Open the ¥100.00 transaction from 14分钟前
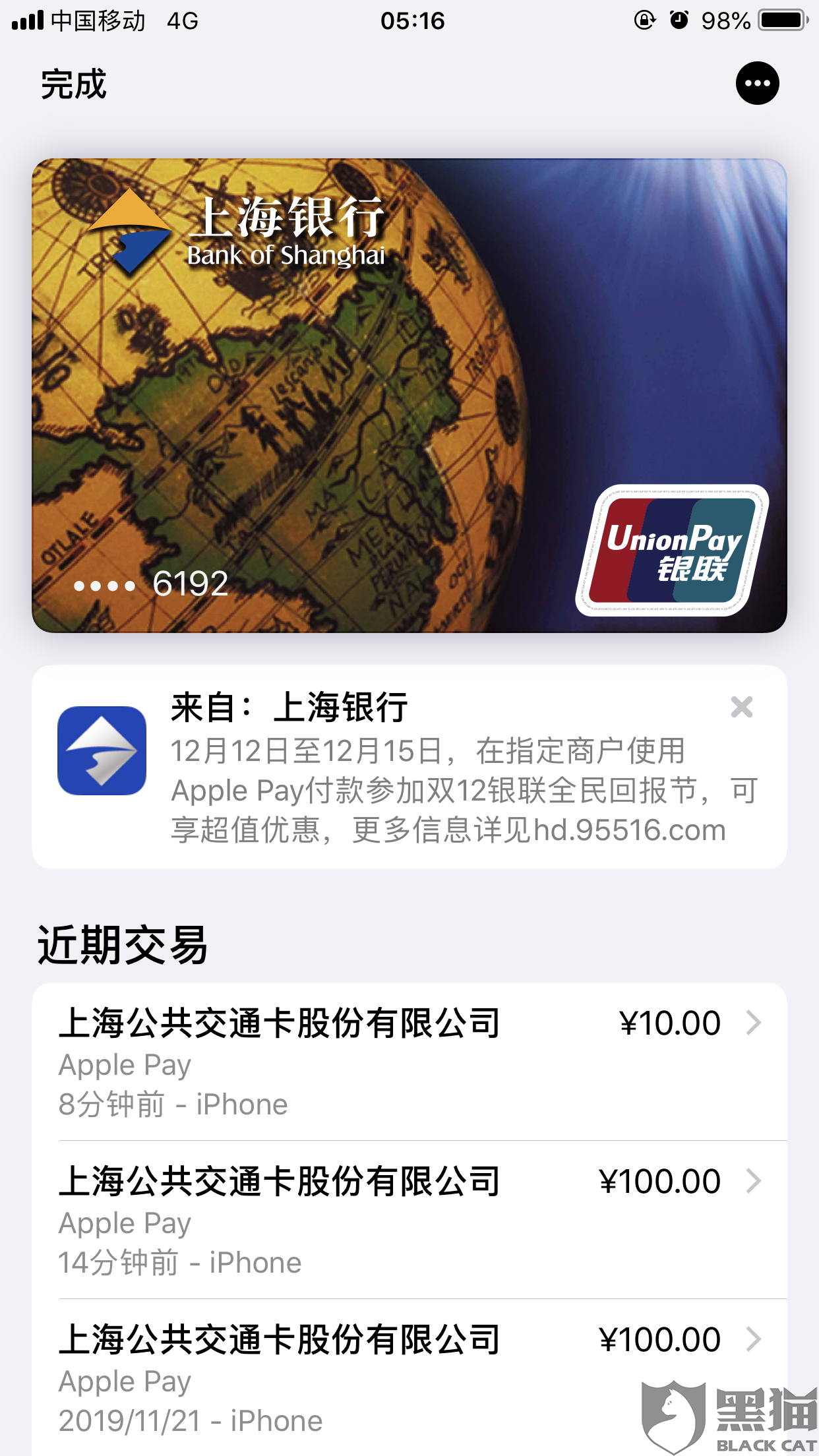Image resolution: width=819 pixels, height=1456 pixels. tap(409, 1220)
